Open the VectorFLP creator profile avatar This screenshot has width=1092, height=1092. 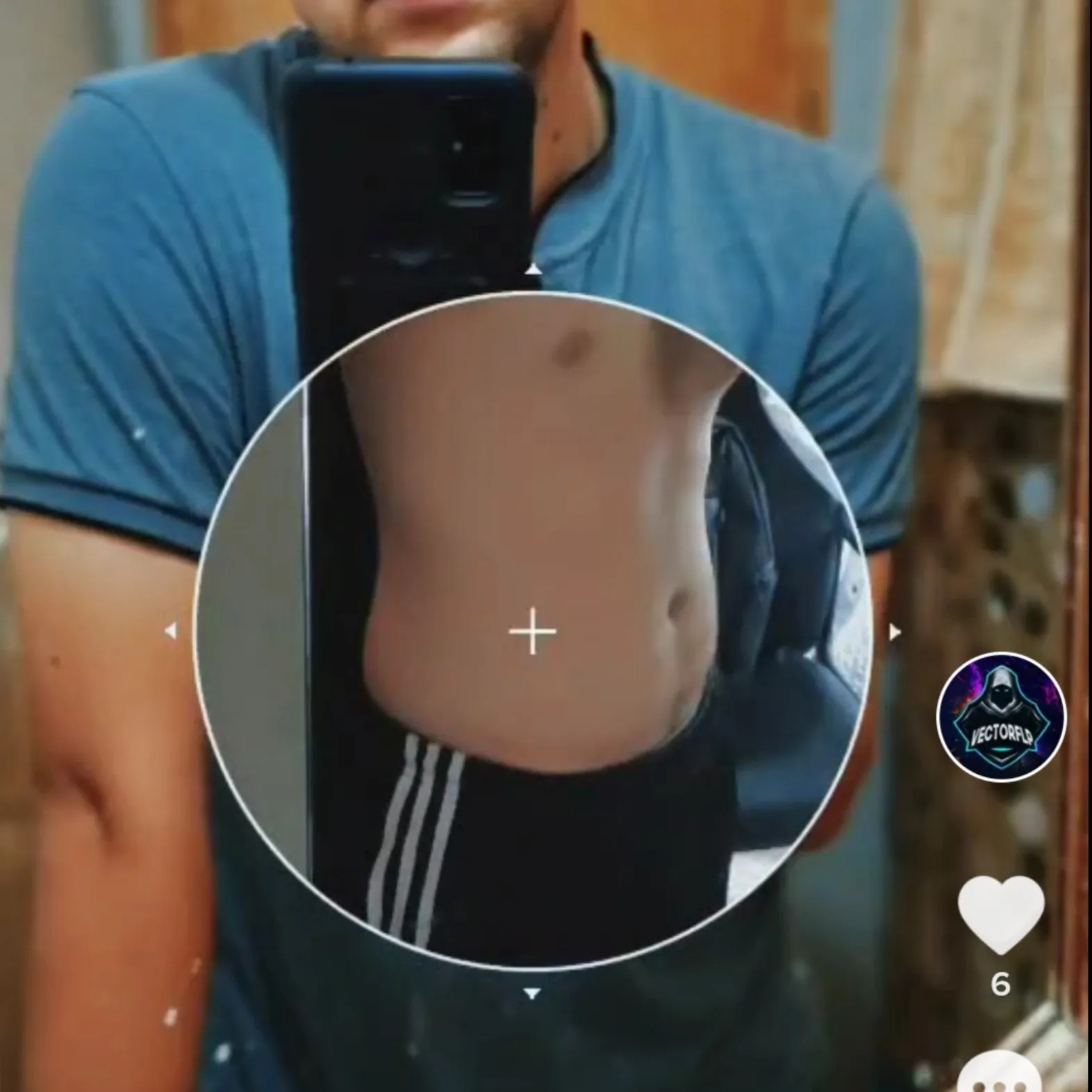pyautogui.click(x=1001, y=715)
